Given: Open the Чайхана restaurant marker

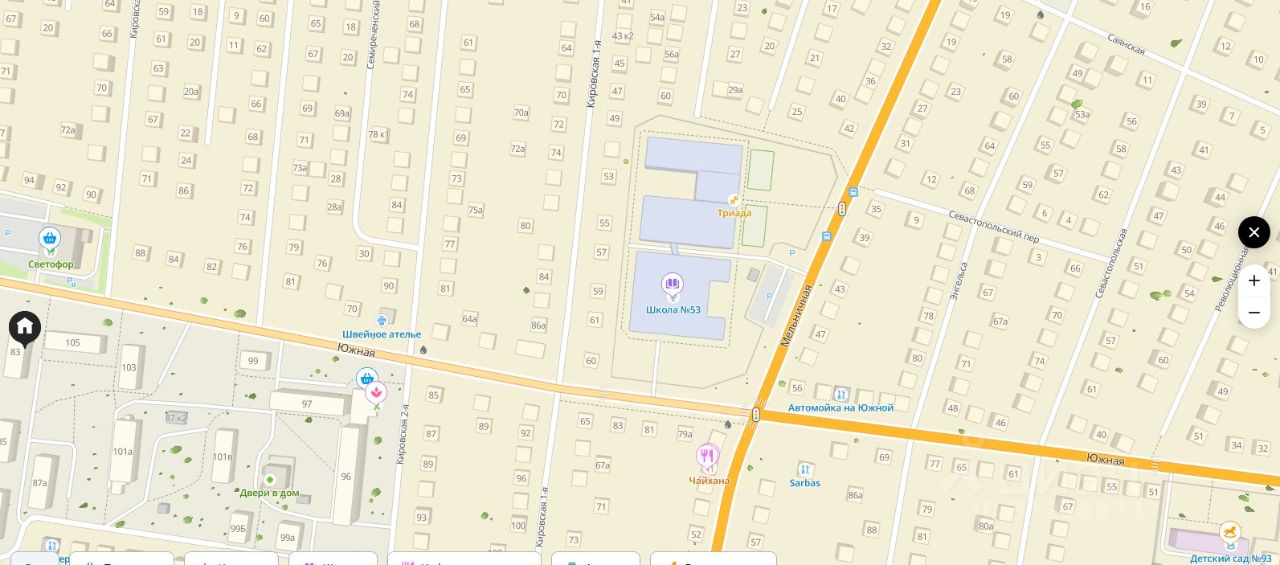Looking at the screenshot, I should point(708,459).
